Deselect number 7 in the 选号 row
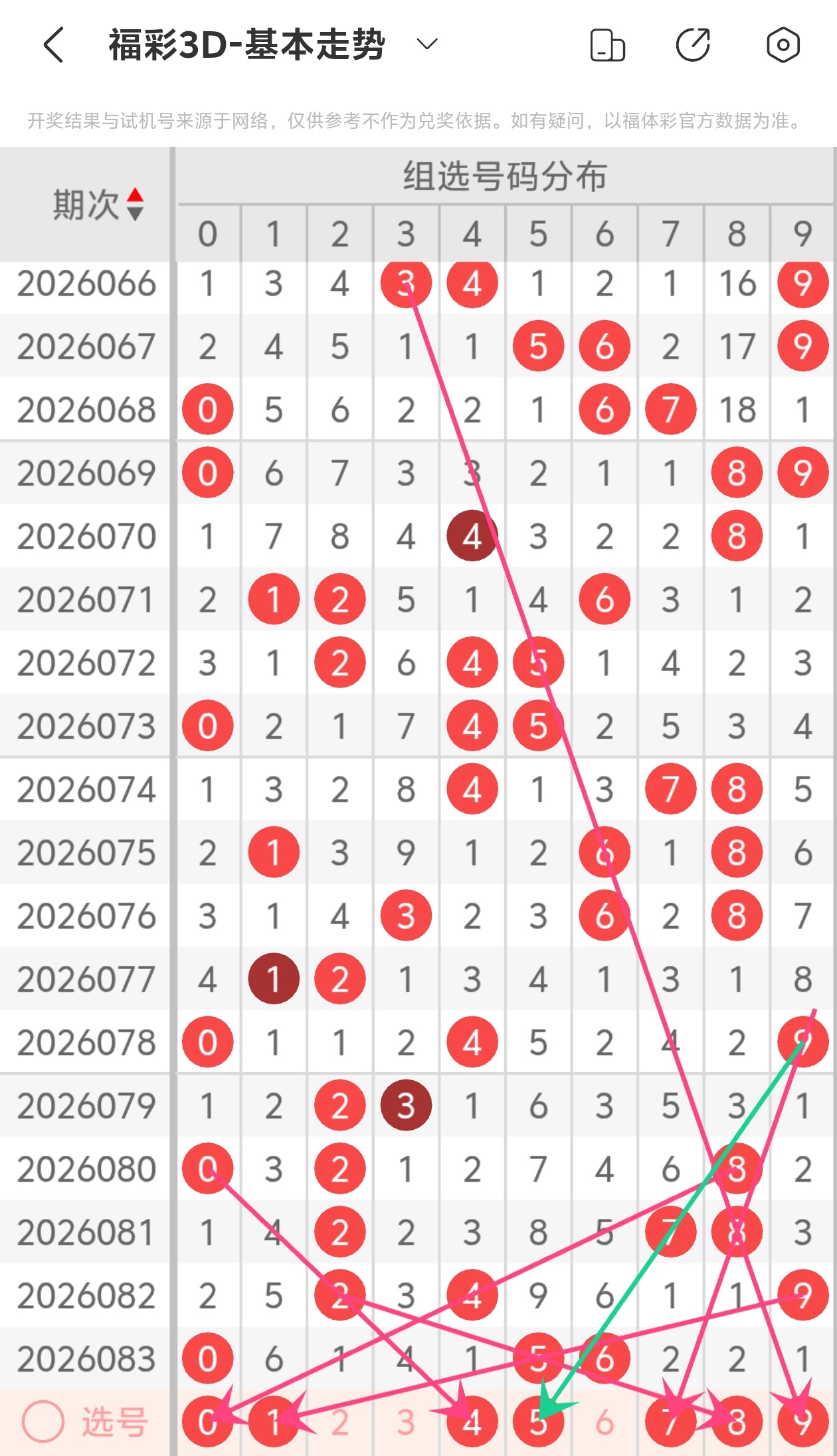Image resolution: width=837 pixels, height=1456 pixels. coord(670,1422)
